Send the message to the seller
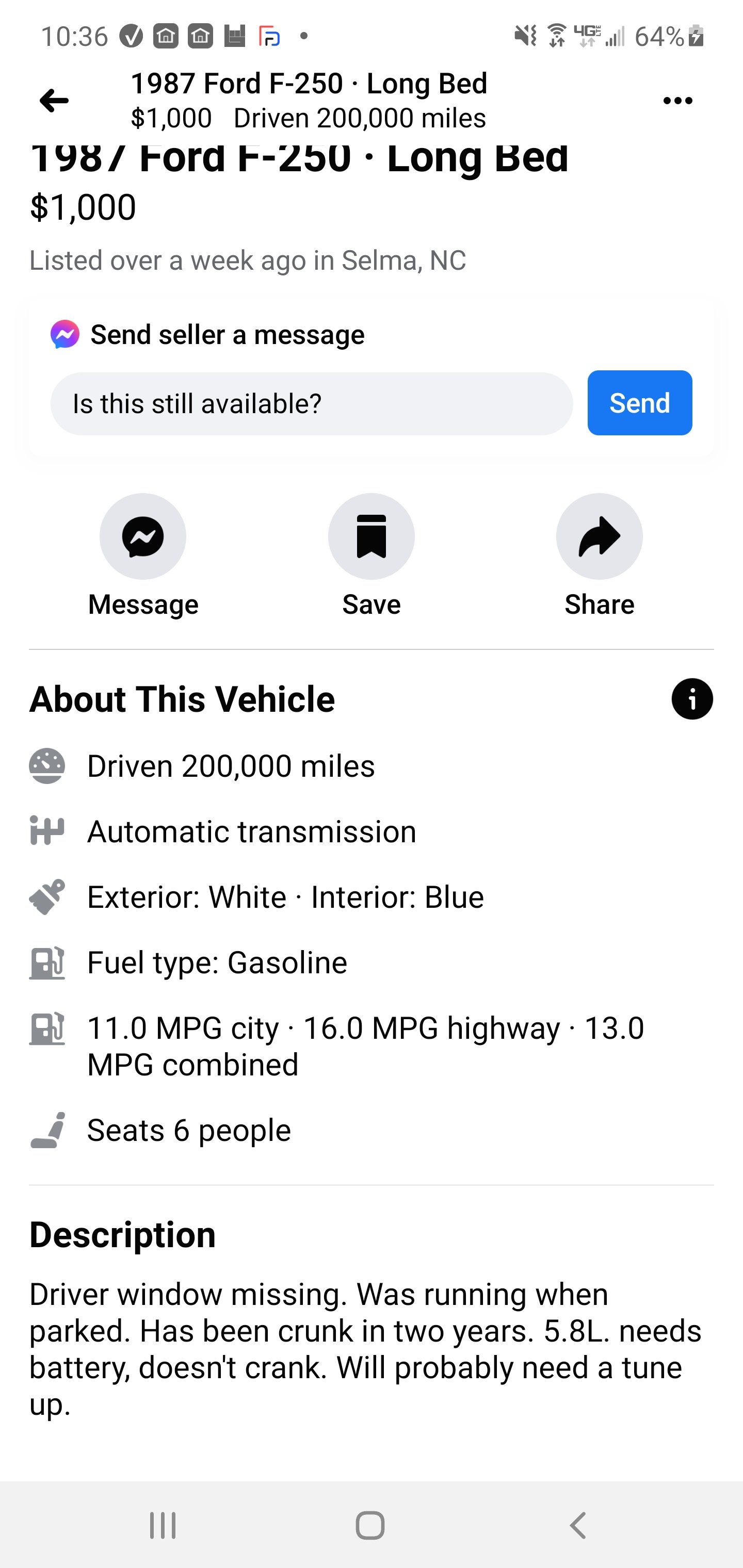The image size is (743, 1568). (x=639, y=403)
